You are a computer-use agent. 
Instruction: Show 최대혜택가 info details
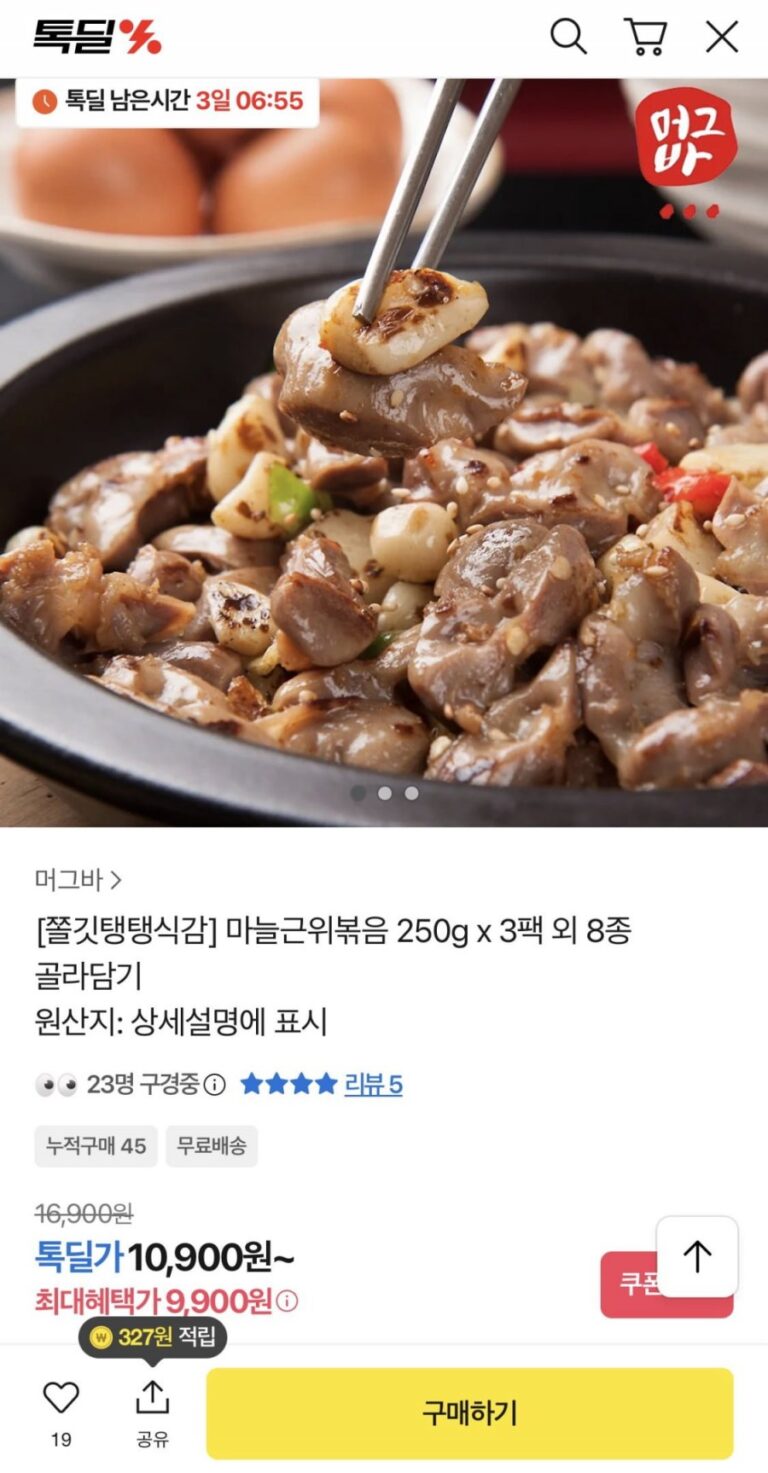coord(287,1301)
